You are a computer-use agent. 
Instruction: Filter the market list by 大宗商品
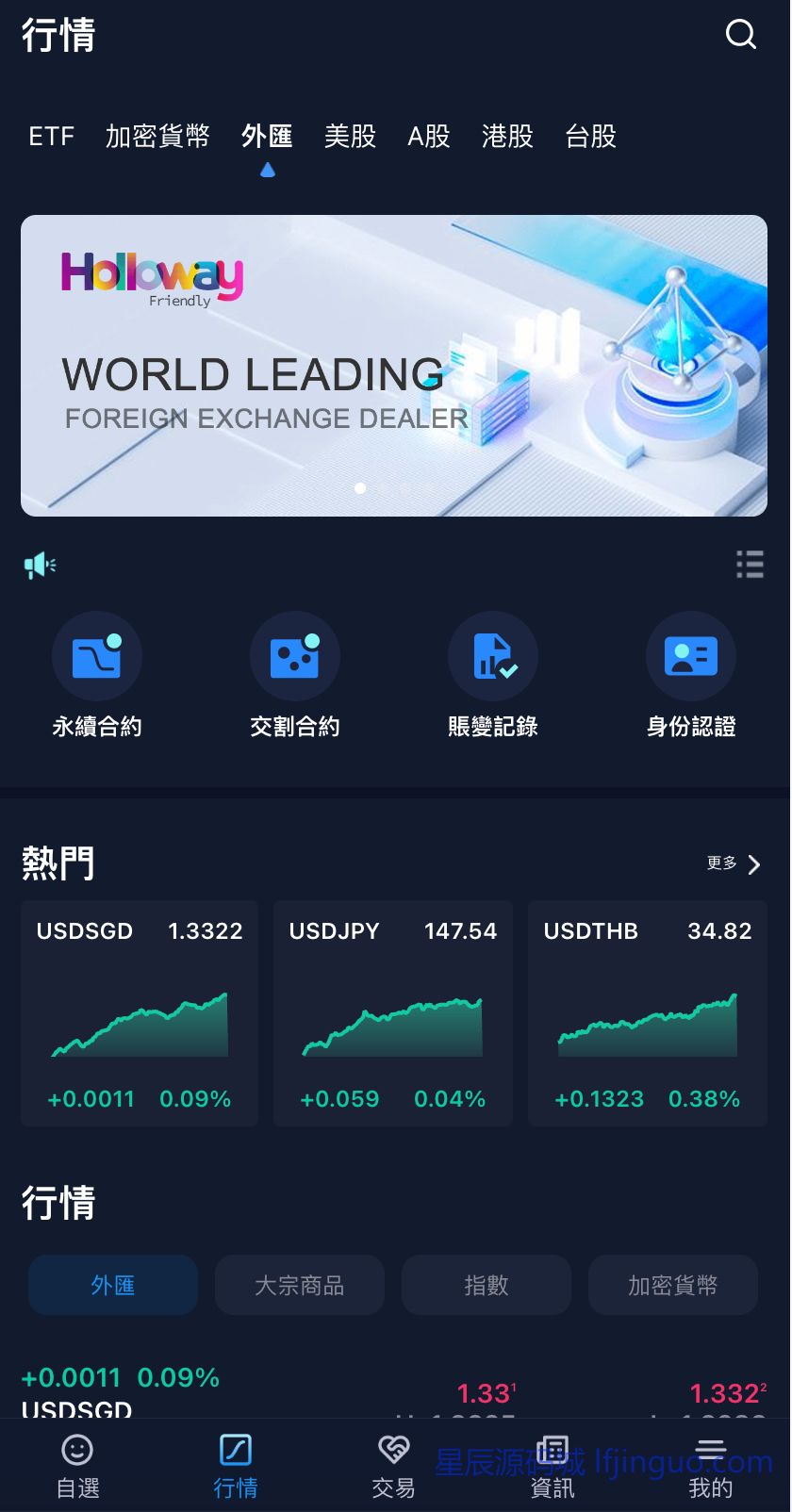pos(300,1285)
